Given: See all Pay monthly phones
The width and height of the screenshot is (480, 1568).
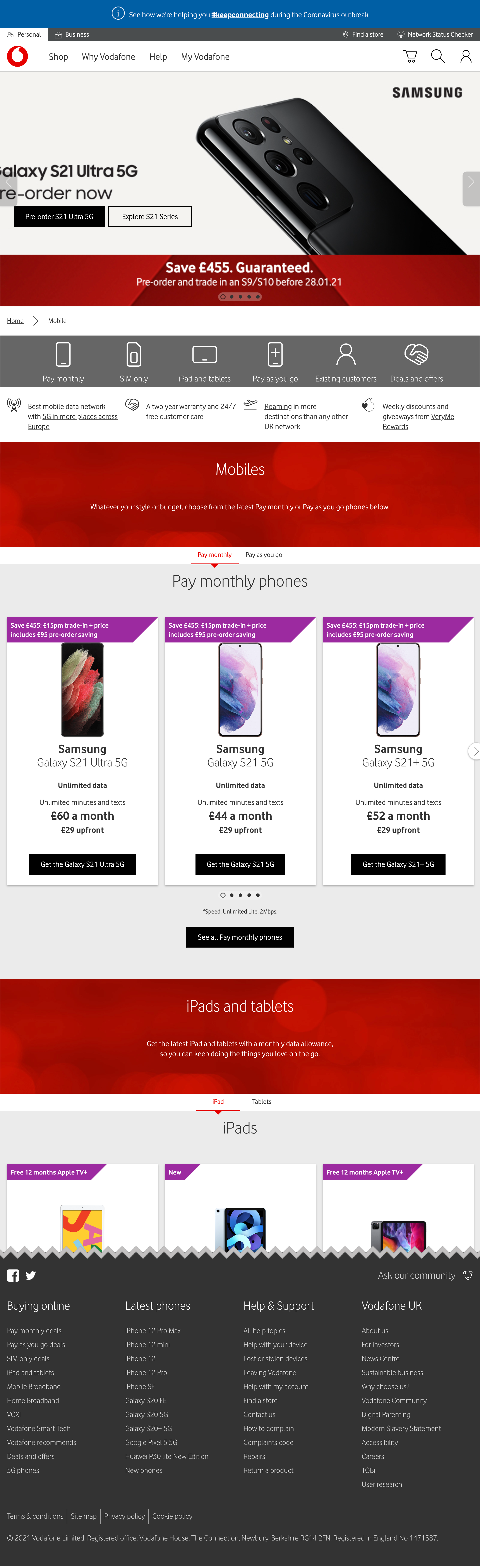Looking at the screenshot, I should point(240,937).
